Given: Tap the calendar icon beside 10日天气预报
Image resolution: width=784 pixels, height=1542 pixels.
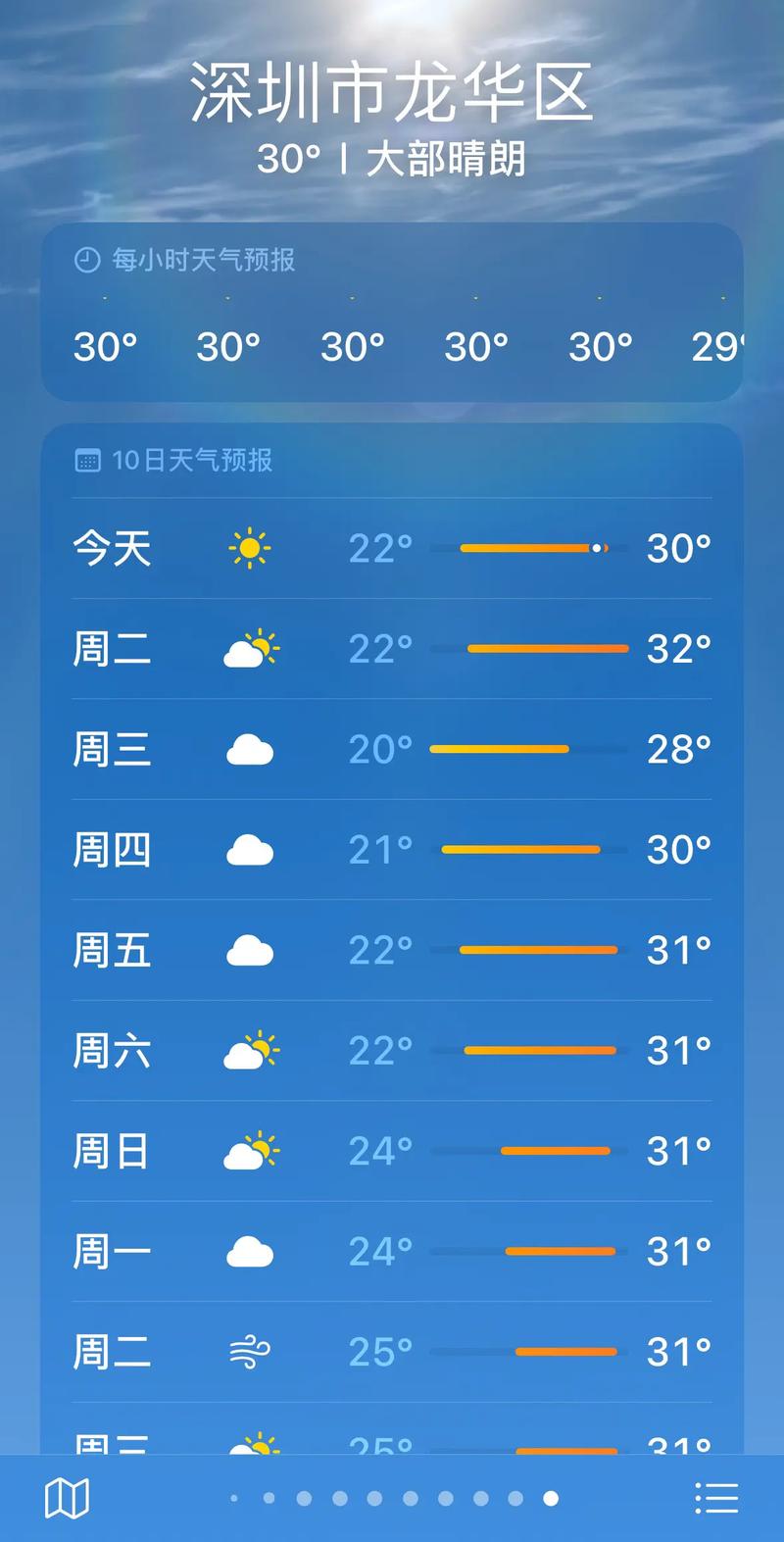Looking at the screenshot, I should pos(87,461).
